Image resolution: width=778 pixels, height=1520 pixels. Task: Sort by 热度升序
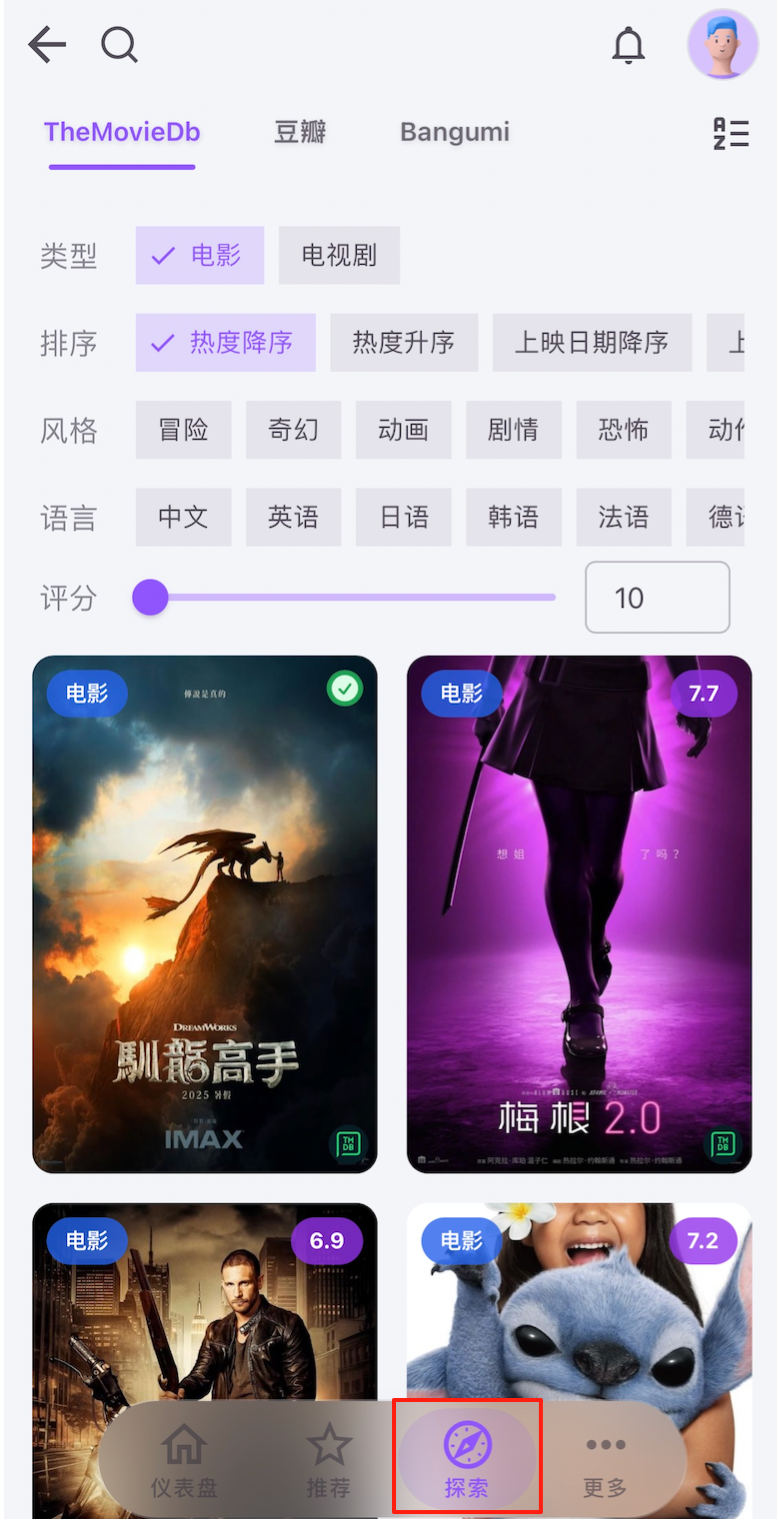coord(403,343)
